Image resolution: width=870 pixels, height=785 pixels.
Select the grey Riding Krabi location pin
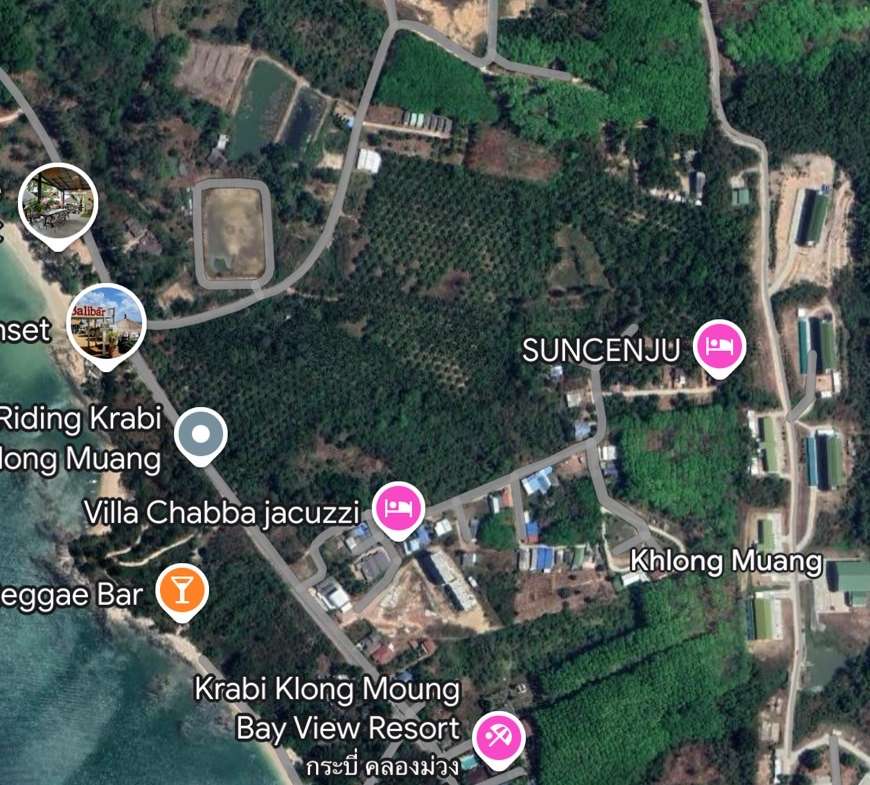201,435
